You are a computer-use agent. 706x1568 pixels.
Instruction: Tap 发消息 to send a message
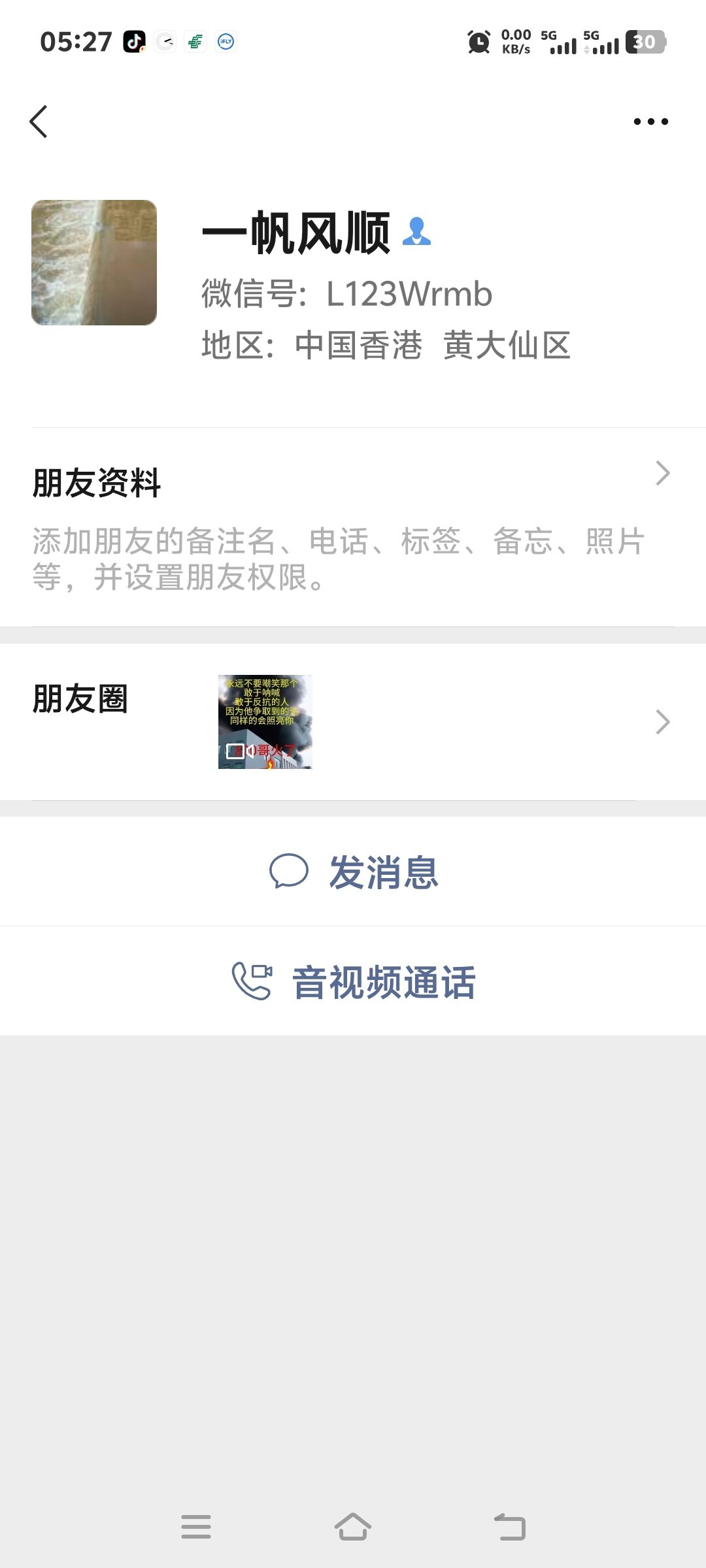353,872
